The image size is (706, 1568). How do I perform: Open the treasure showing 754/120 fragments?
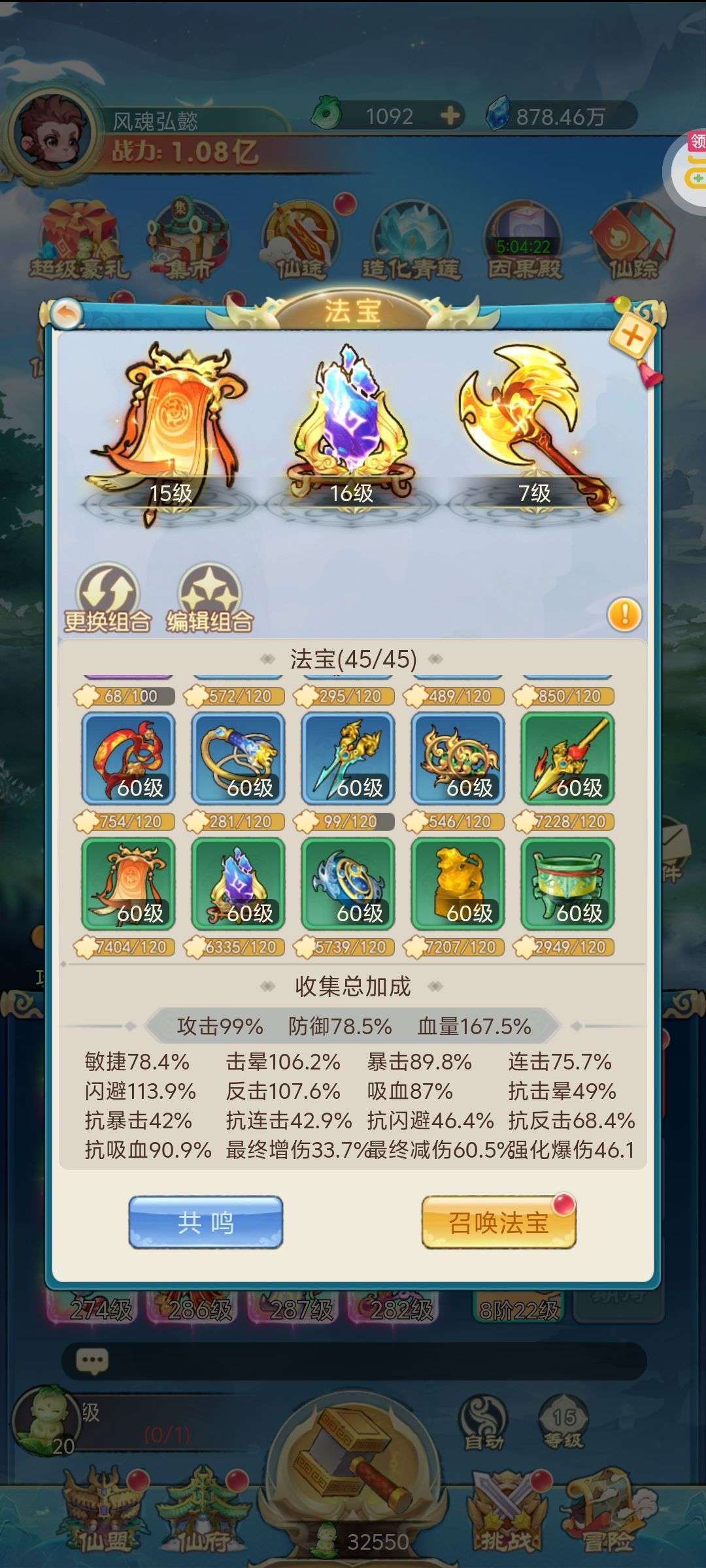pos(128,758)
